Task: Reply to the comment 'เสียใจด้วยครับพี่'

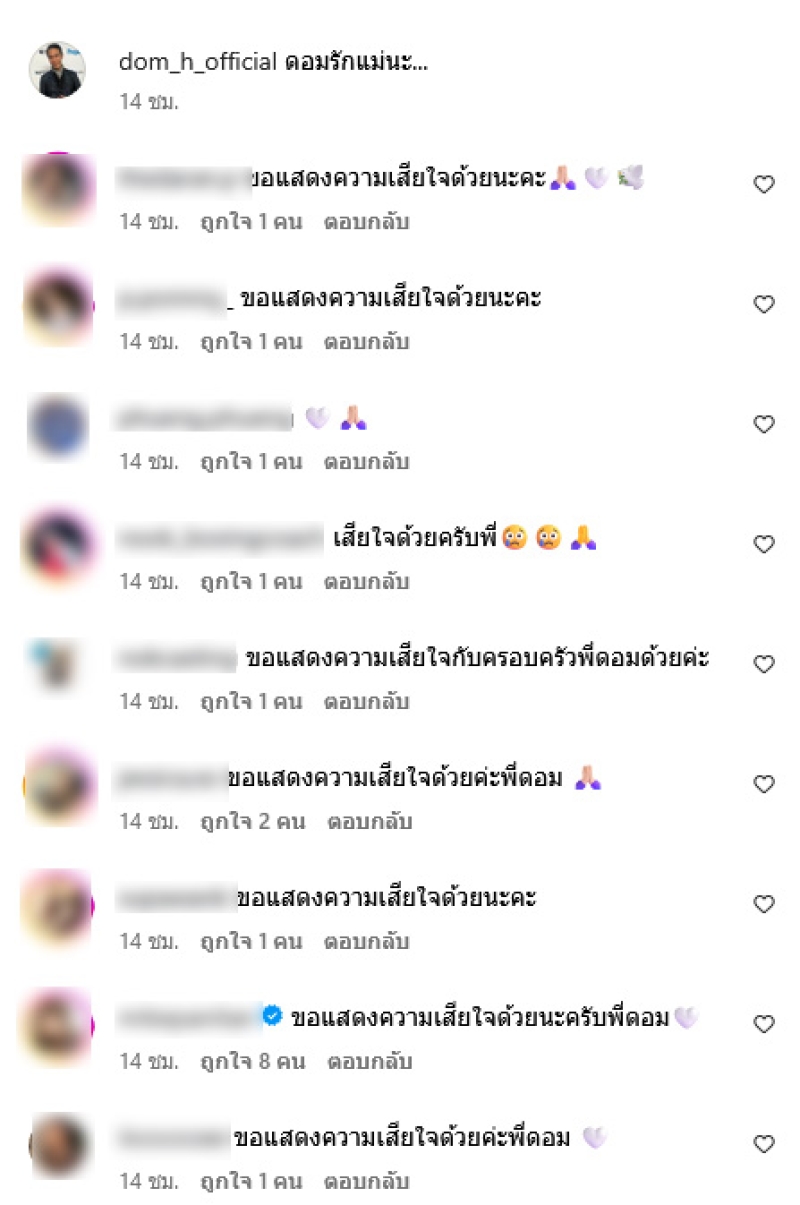Action: point(366,582)
